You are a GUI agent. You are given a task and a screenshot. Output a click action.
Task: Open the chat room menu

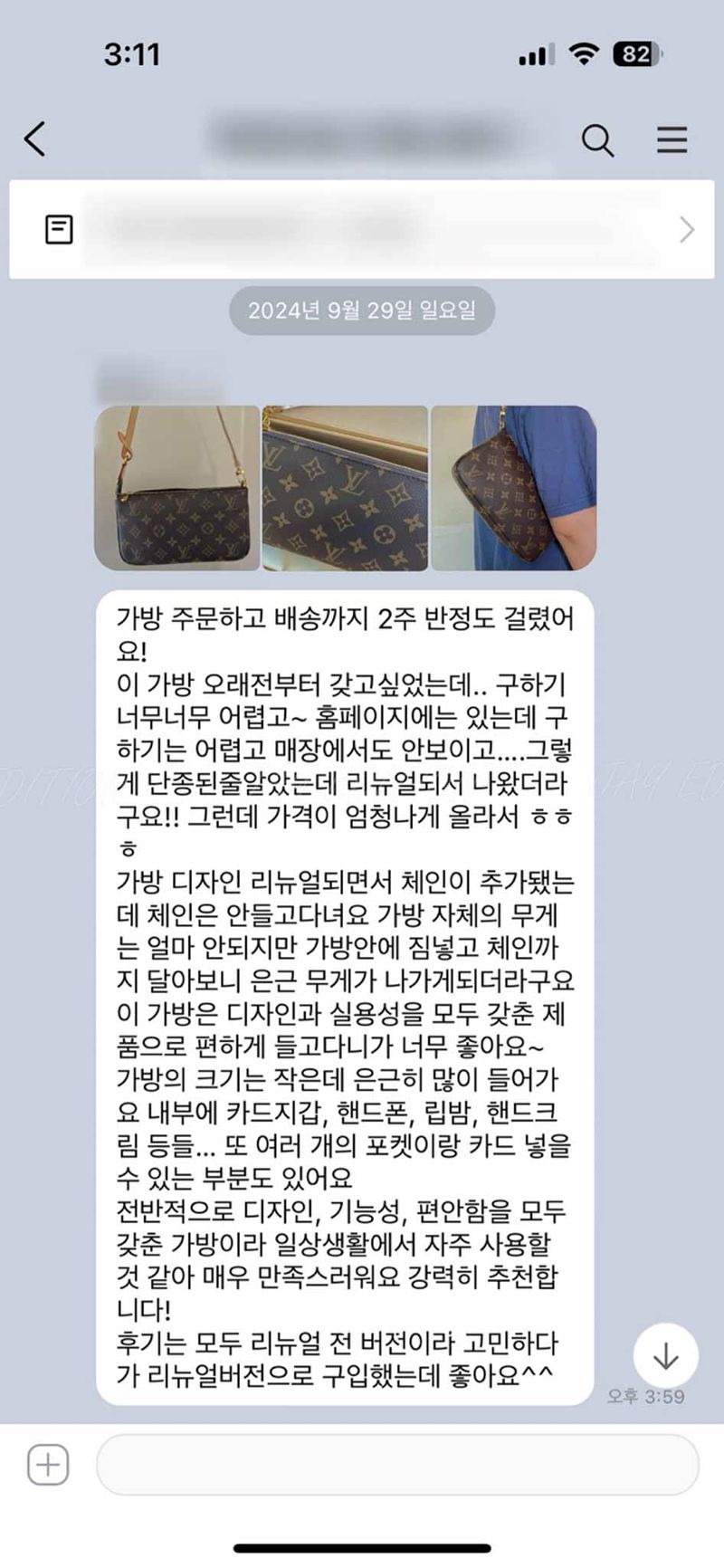click(672, 140)
